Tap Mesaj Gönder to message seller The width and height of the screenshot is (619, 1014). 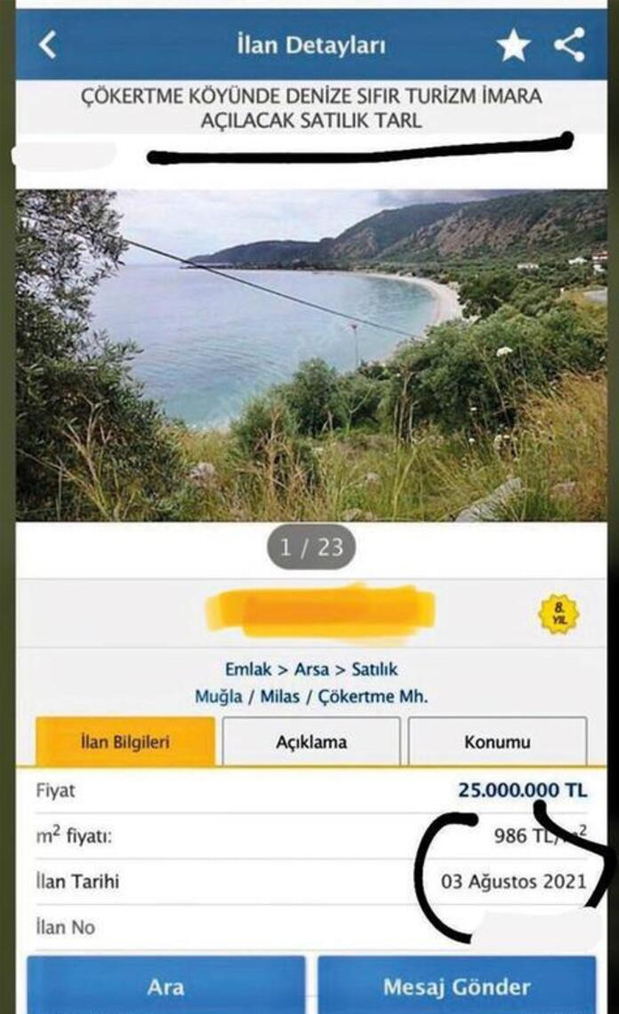tap(457, 986)
